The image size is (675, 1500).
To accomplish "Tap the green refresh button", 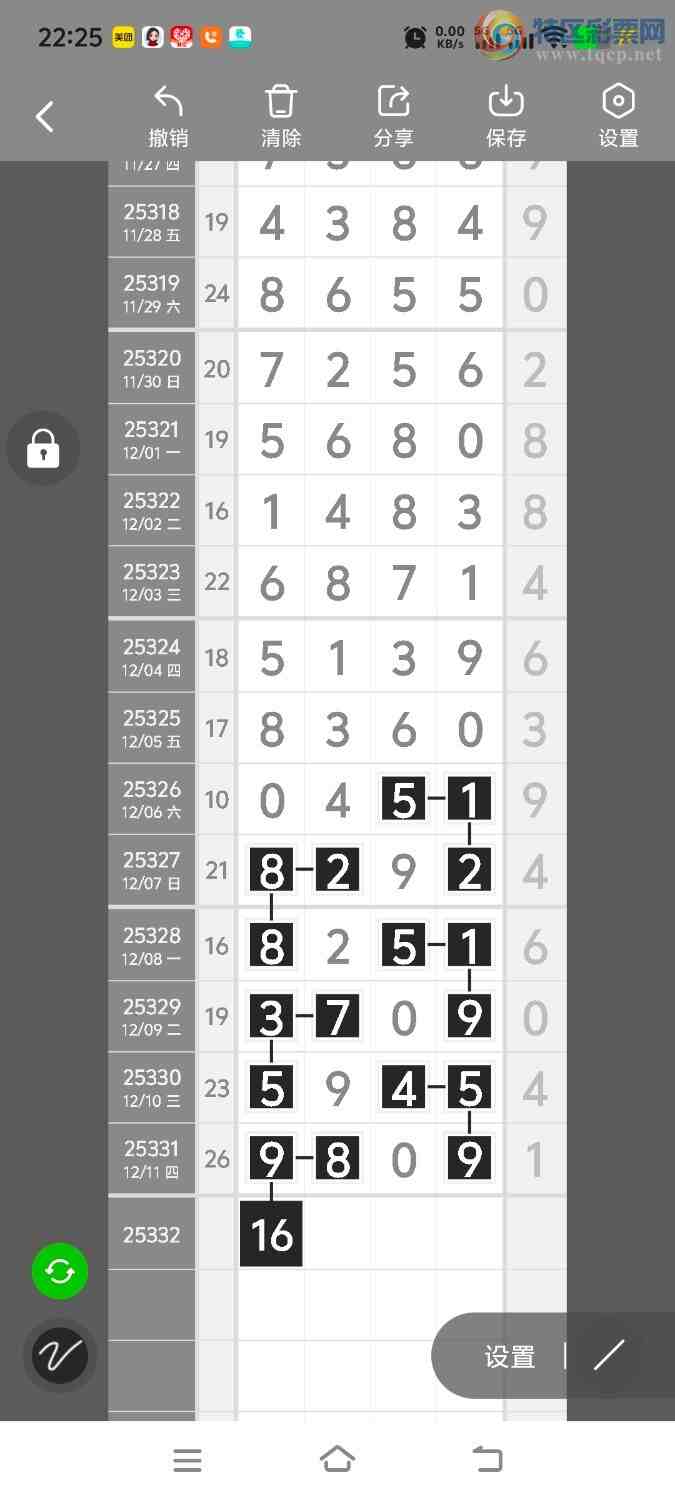I will [60, 1271].
